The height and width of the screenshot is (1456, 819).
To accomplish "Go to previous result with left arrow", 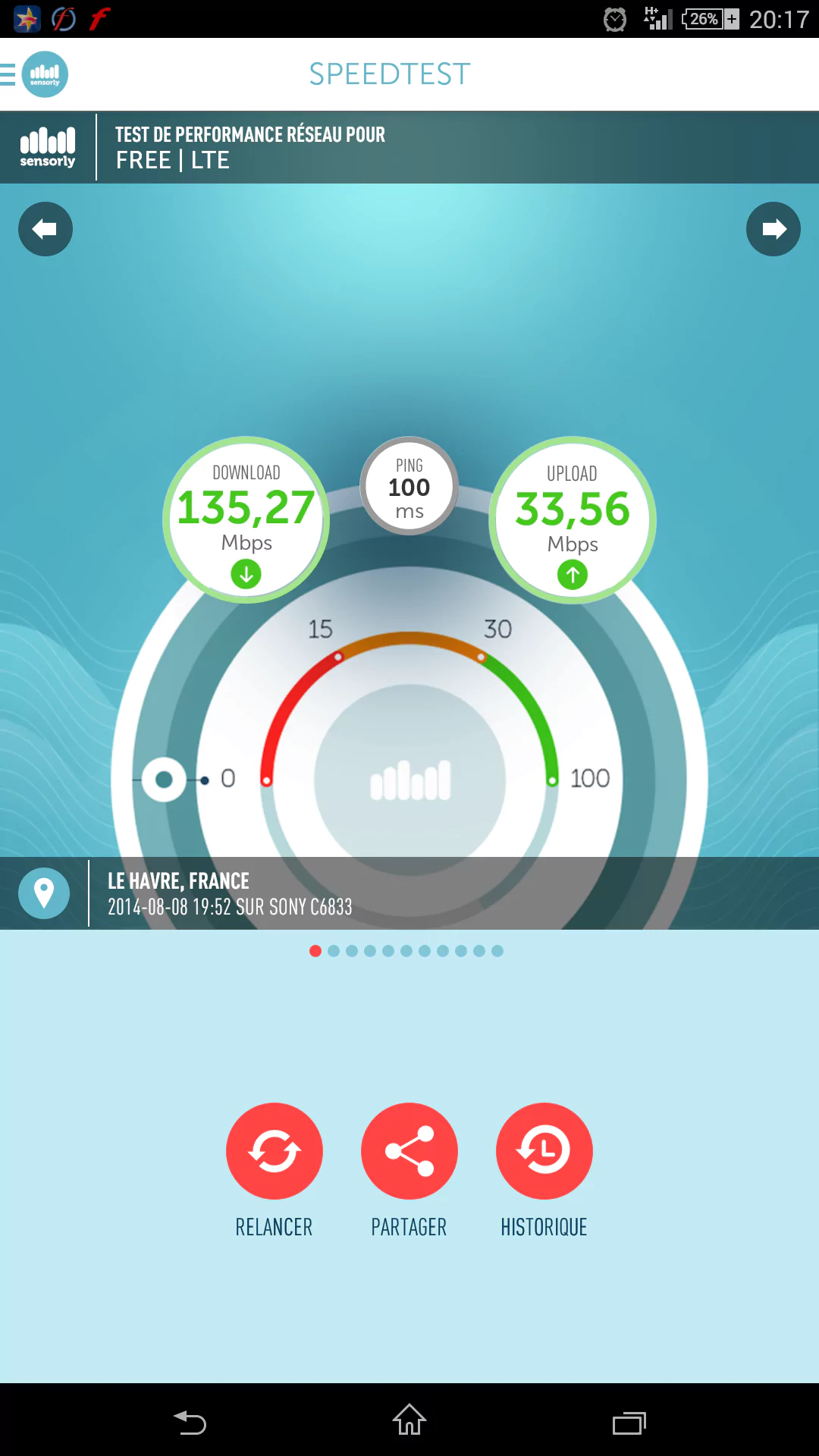I will pyautogui.click(x=45, y=229).
